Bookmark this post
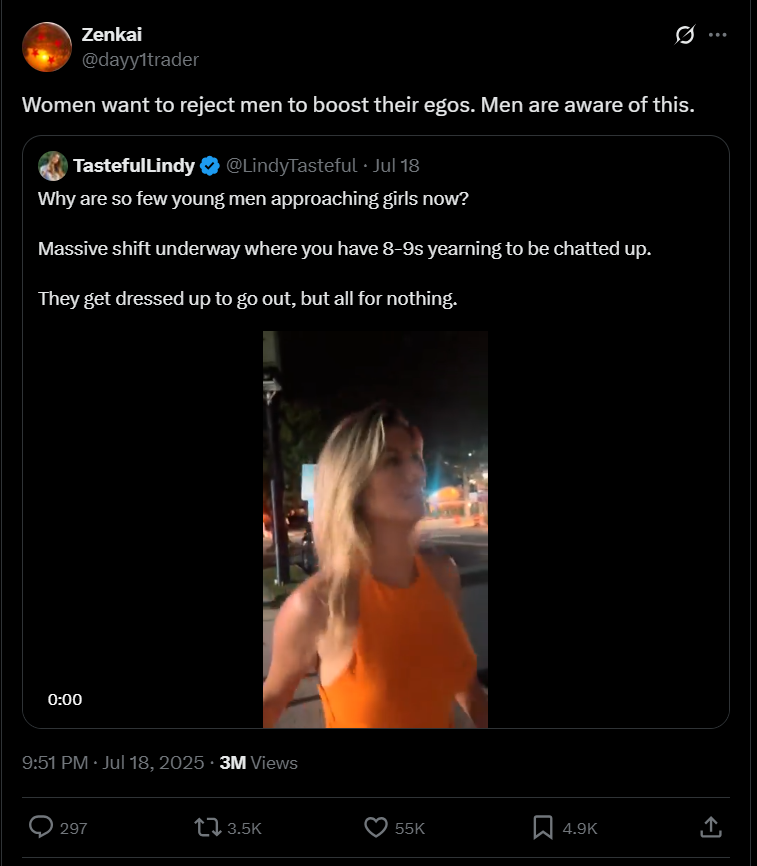757x866 pixels. tap(543, 827)
